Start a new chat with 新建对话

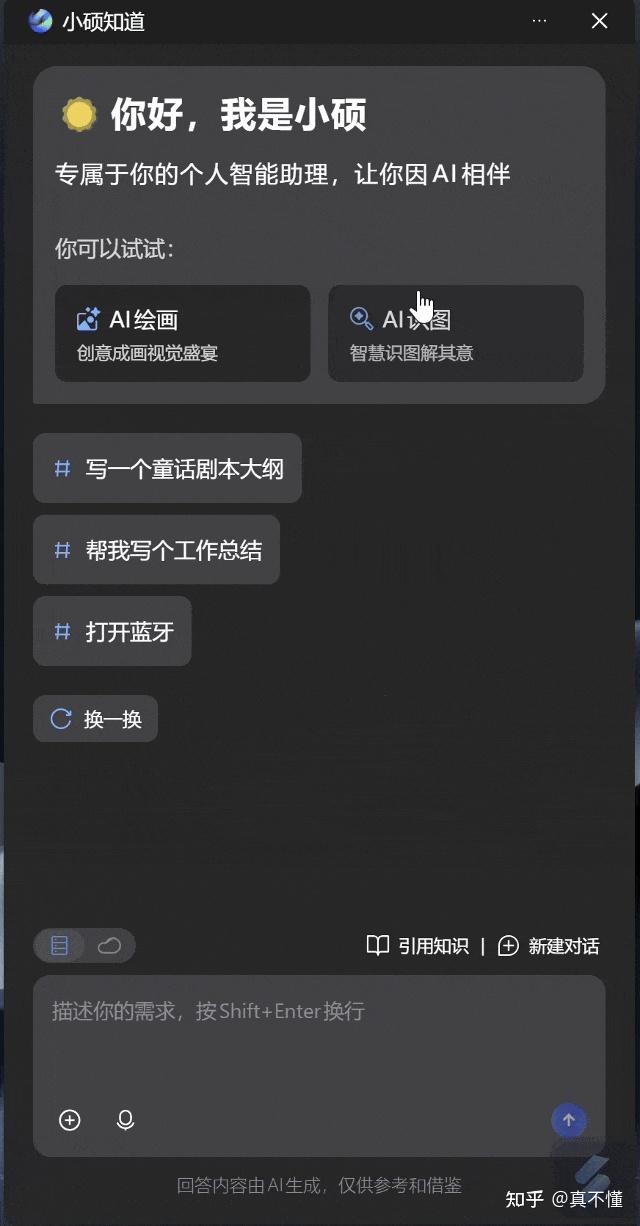point(548,946)
